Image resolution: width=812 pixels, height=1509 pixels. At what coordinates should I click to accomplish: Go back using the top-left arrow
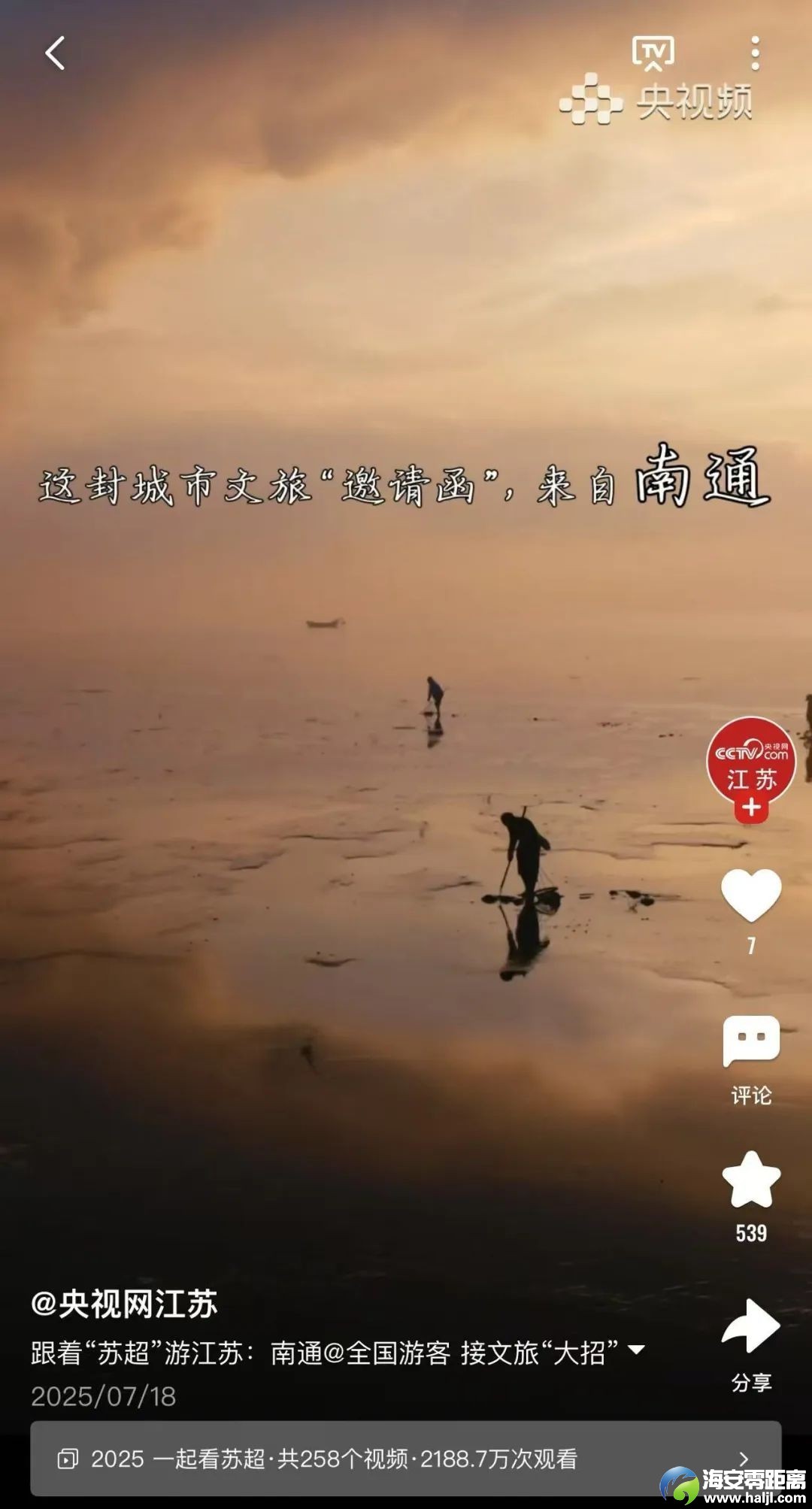(x=55, y=53)
